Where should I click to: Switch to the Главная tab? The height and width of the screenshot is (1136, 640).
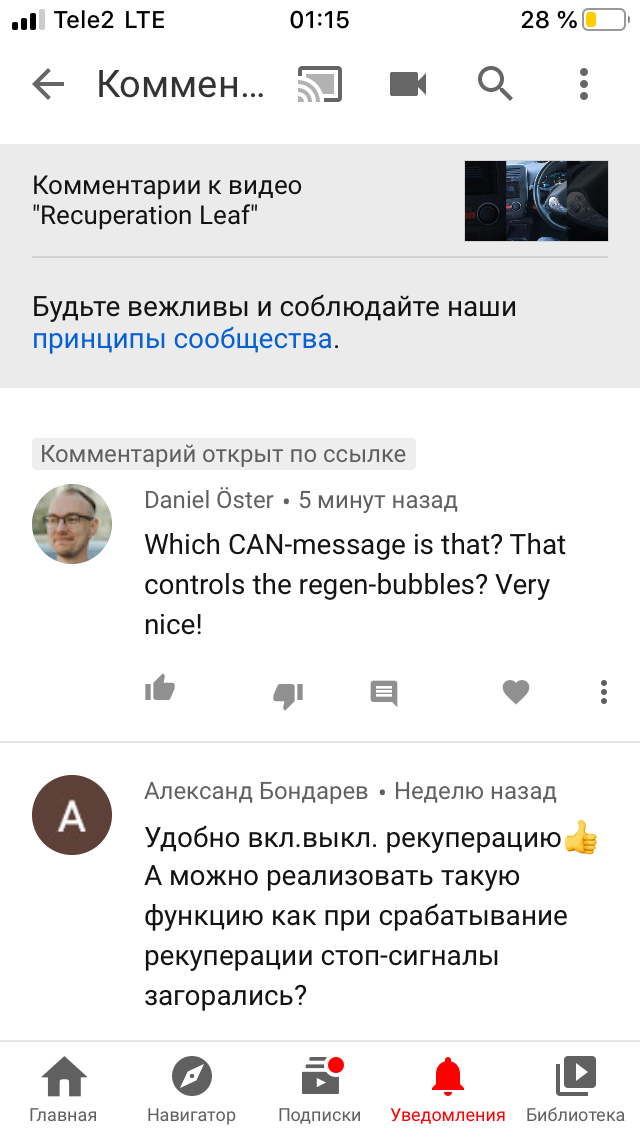63,1090
